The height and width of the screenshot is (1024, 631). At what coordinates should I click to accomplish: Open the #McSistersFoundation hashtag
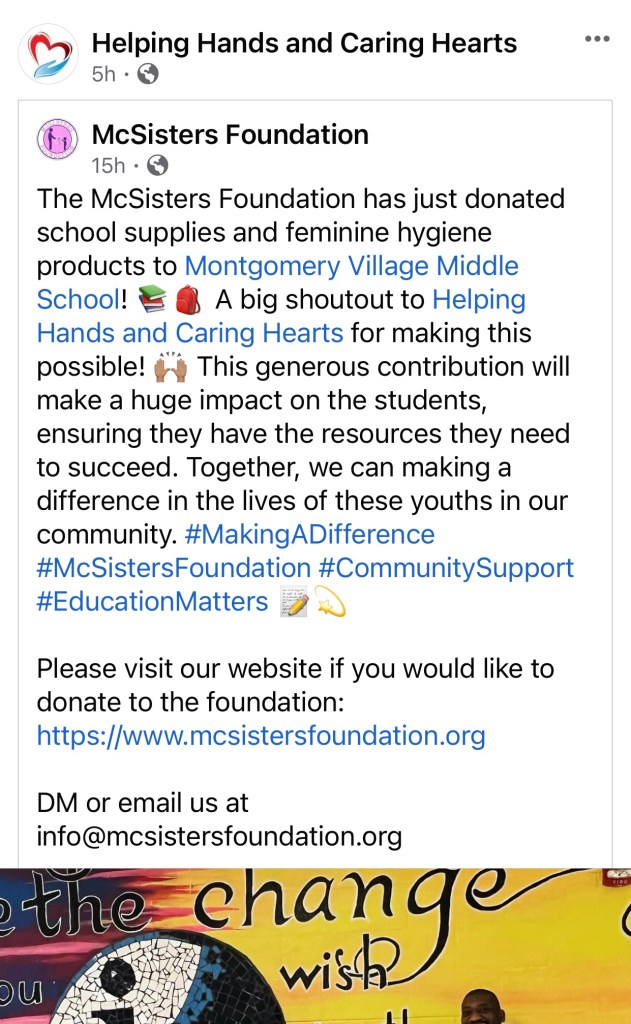tap(174, 568)
